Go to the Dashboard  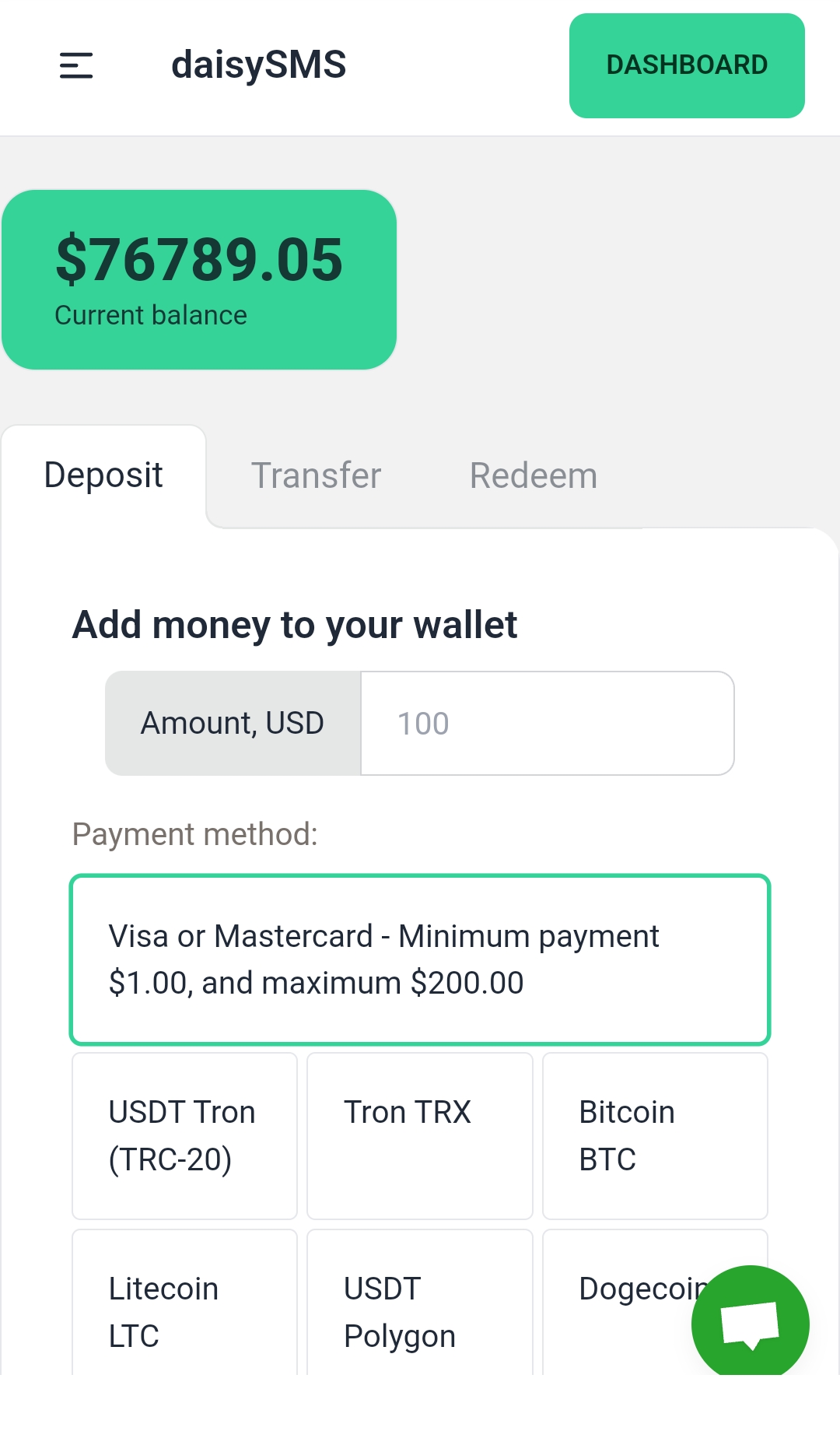pyautogui.click(x=687, y=65)
